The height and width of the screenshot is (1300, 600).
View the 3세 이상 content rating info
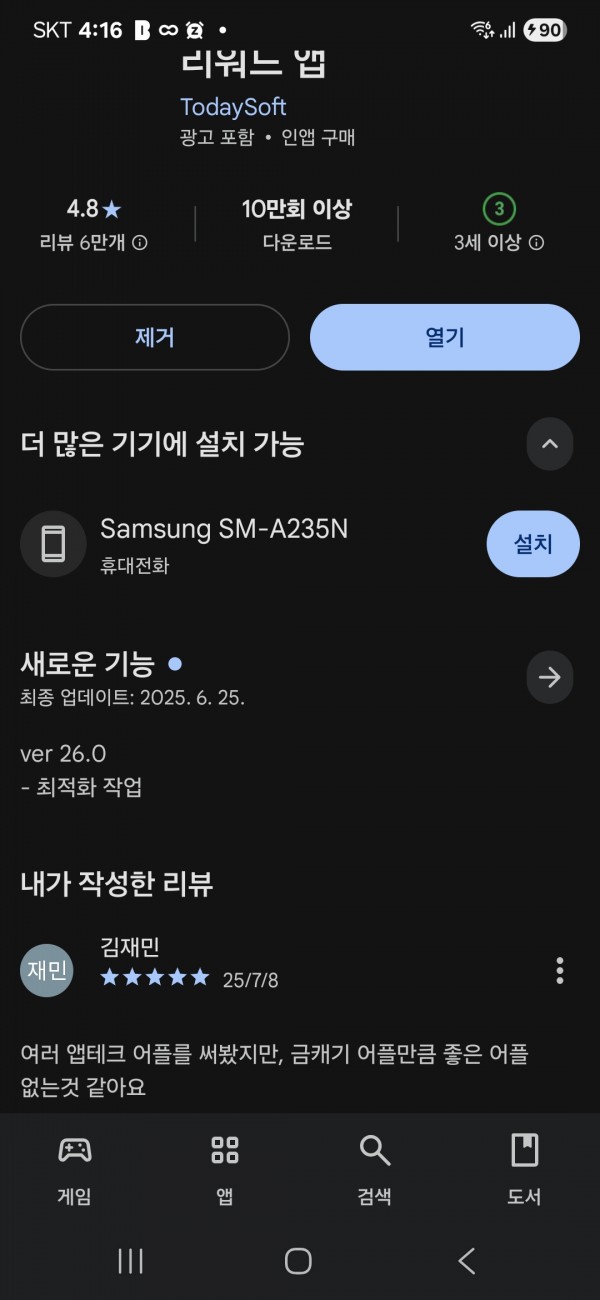coord(536,243)
